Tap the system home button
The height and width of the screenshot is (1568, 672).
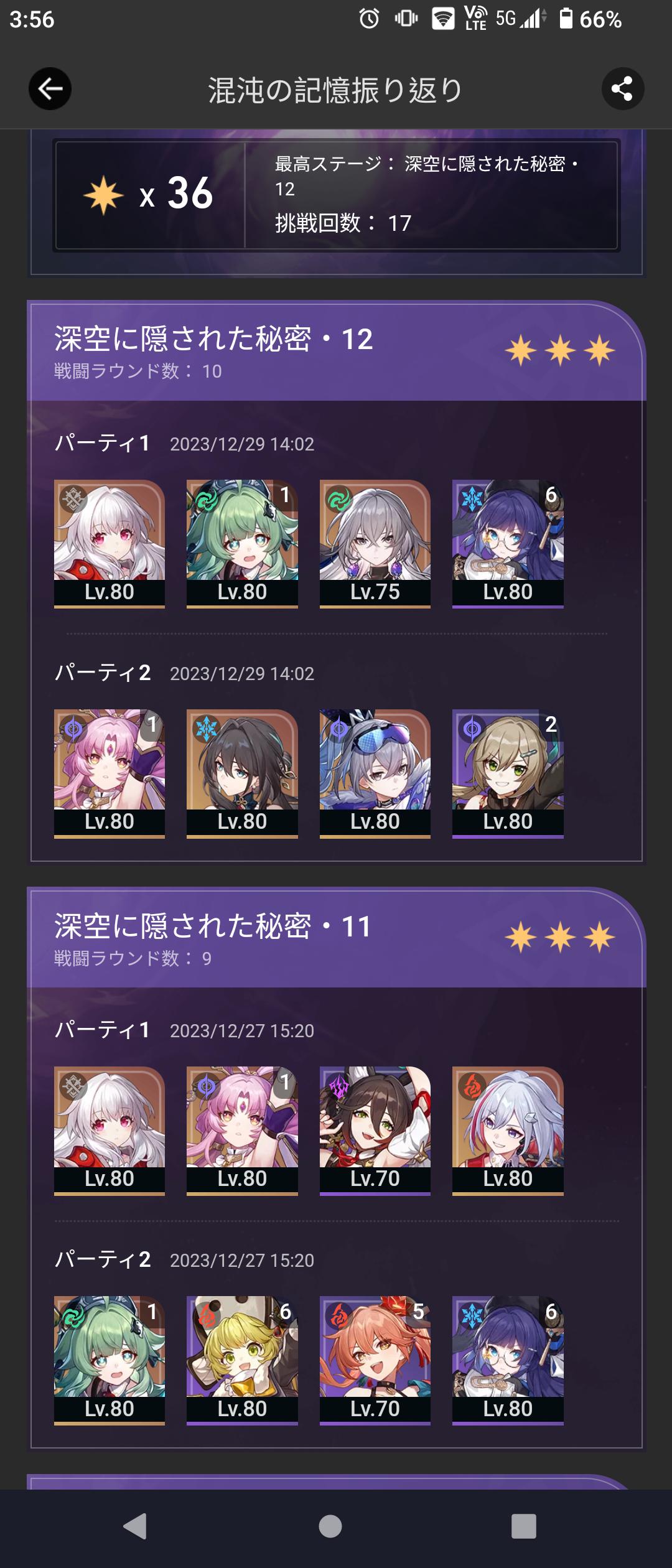coord(330,1526)
